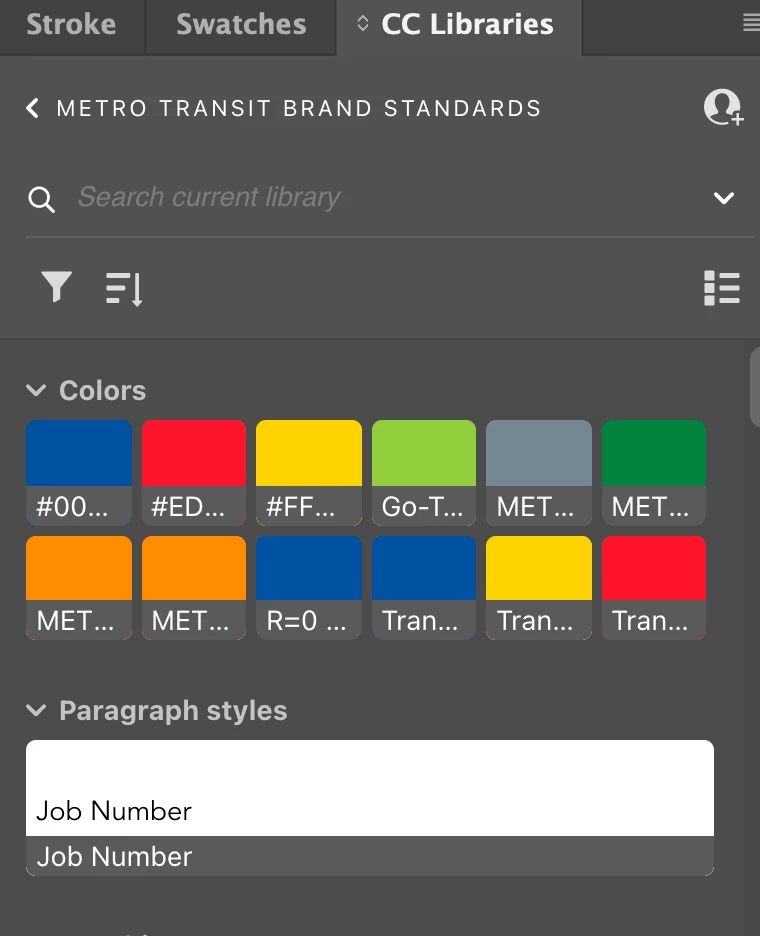Switch to the Stroke tab

click(x=71, y=24)
